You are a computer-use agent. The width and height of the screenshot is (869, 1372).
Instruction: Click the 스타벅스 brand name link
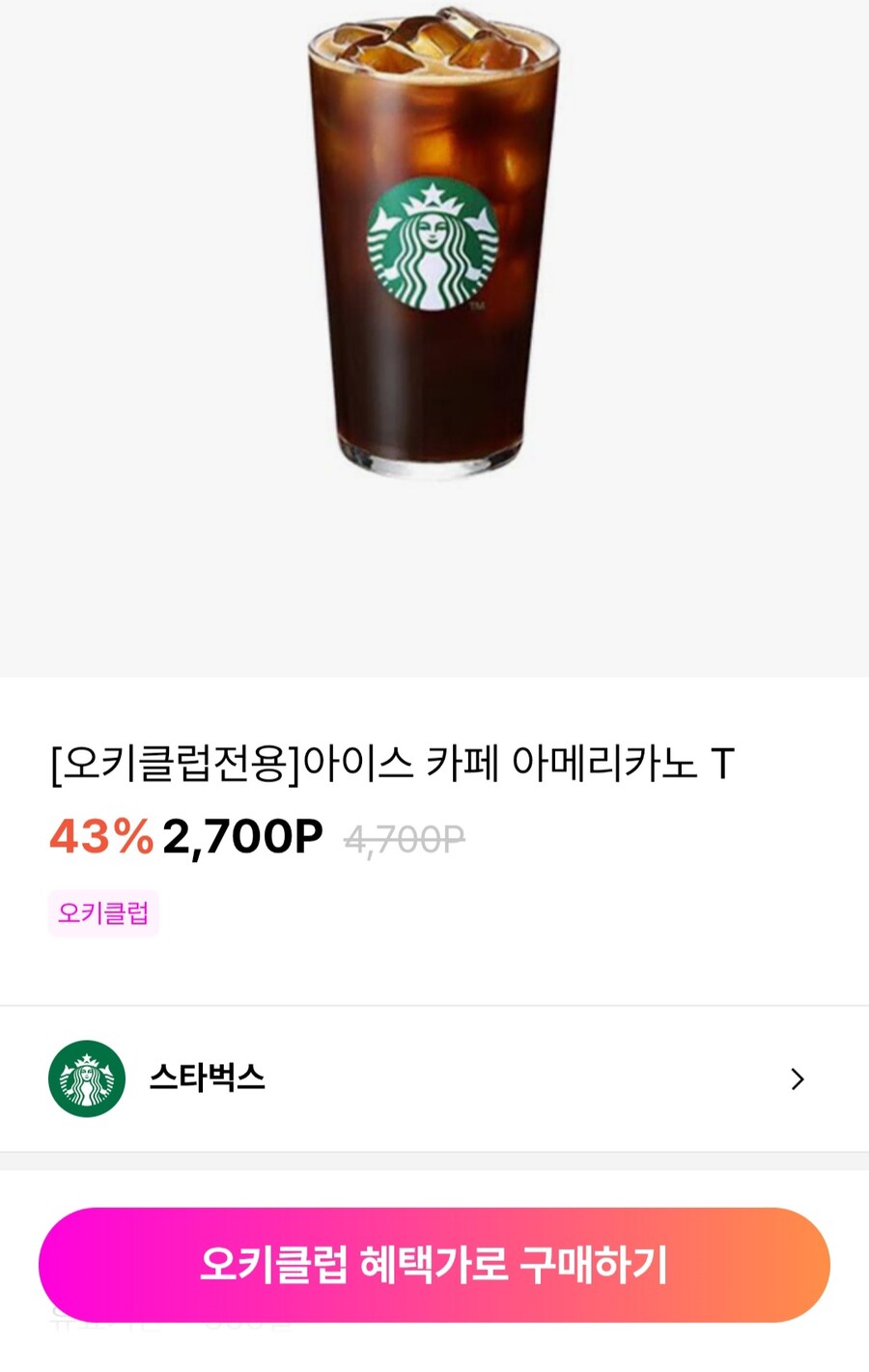208,1078
